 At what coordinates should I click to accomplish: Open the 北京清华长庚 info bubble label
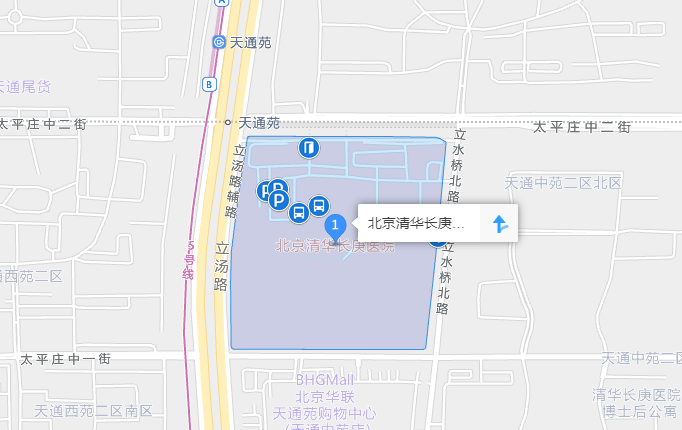[417, 224]
